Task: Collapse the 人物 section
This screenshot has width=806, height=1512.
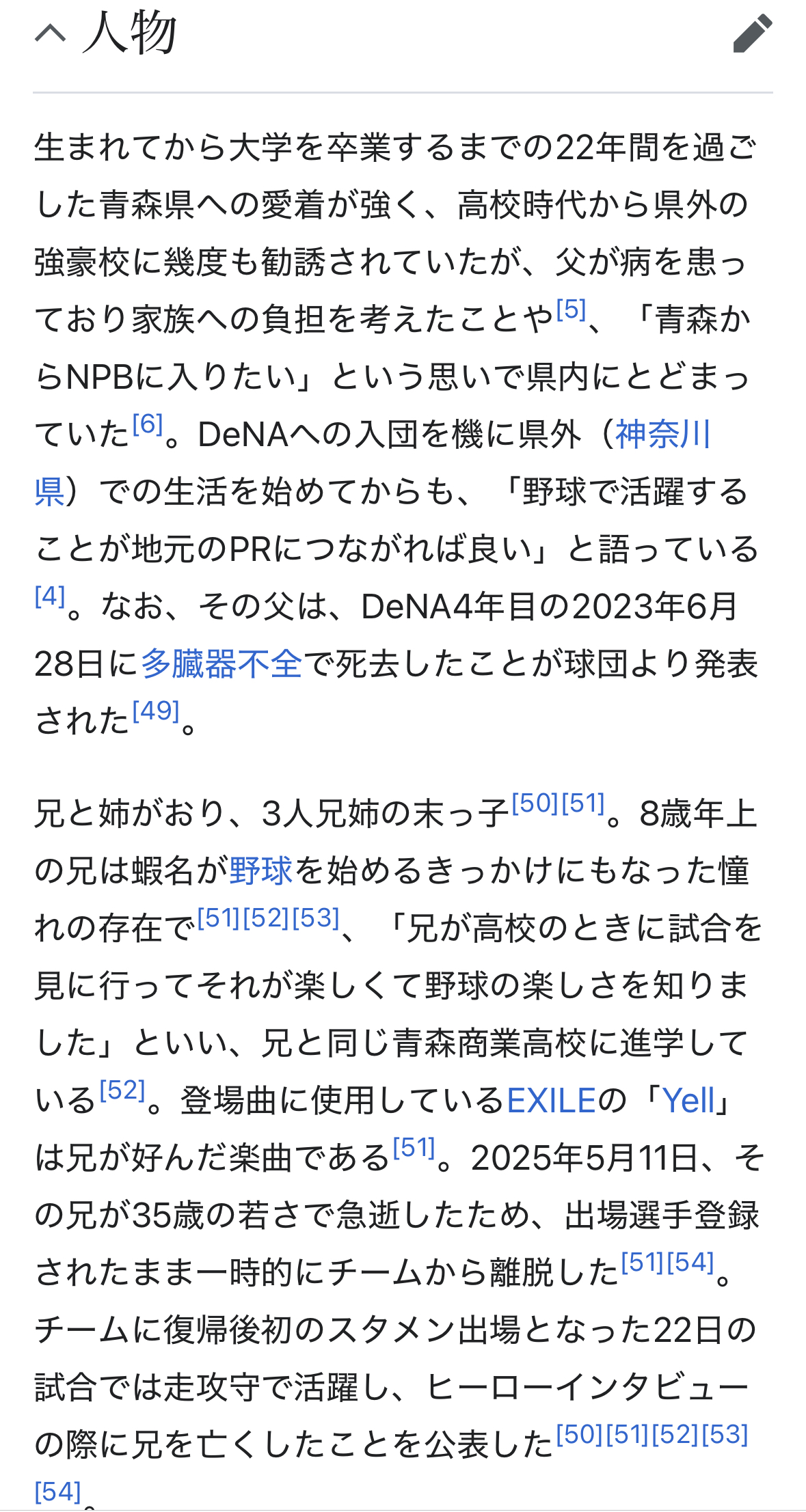Action: [x=50, y=33]
